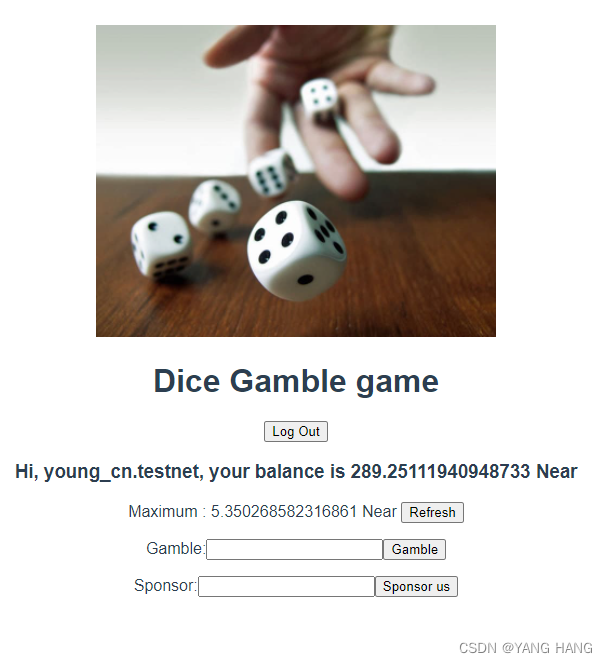Image resolution: width=607 pixels, height=663 pixels.
Task: Submit the bet with the Gamble button
Action: tap(415, 550)
